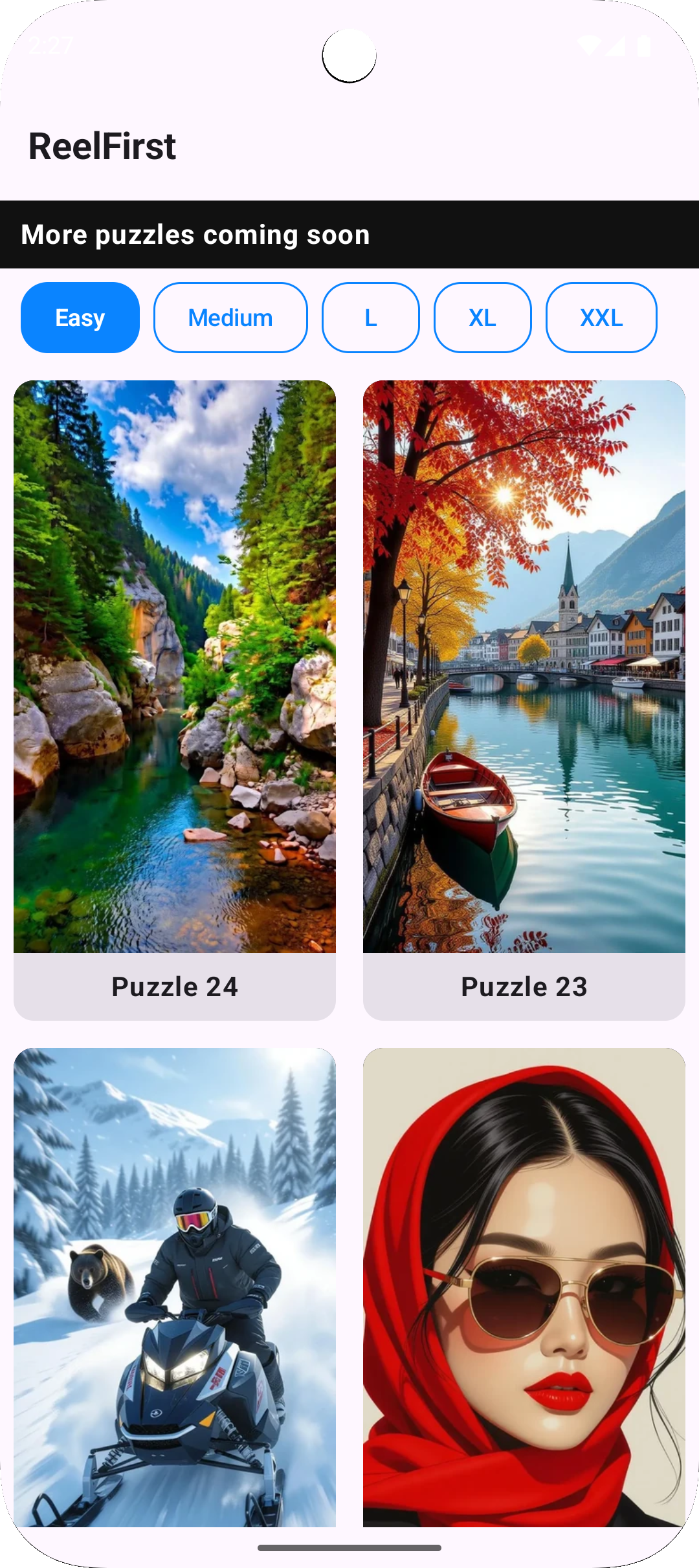699x1568 pixels.
Task: Tap the Puzzle 23 label
Action: pyautogui.click(x=524, y=986)
